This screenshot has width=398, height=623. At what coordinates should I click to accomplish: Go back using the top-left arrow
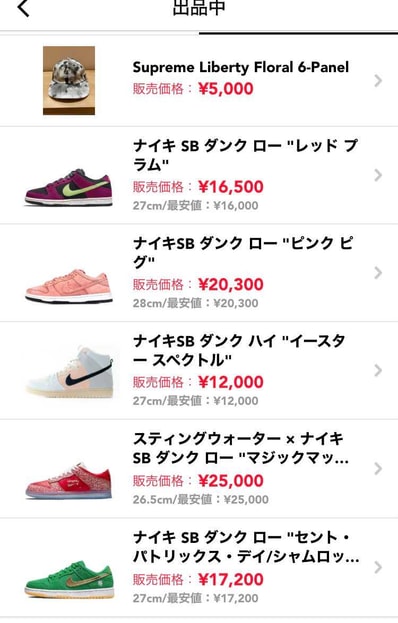(23, 8)
